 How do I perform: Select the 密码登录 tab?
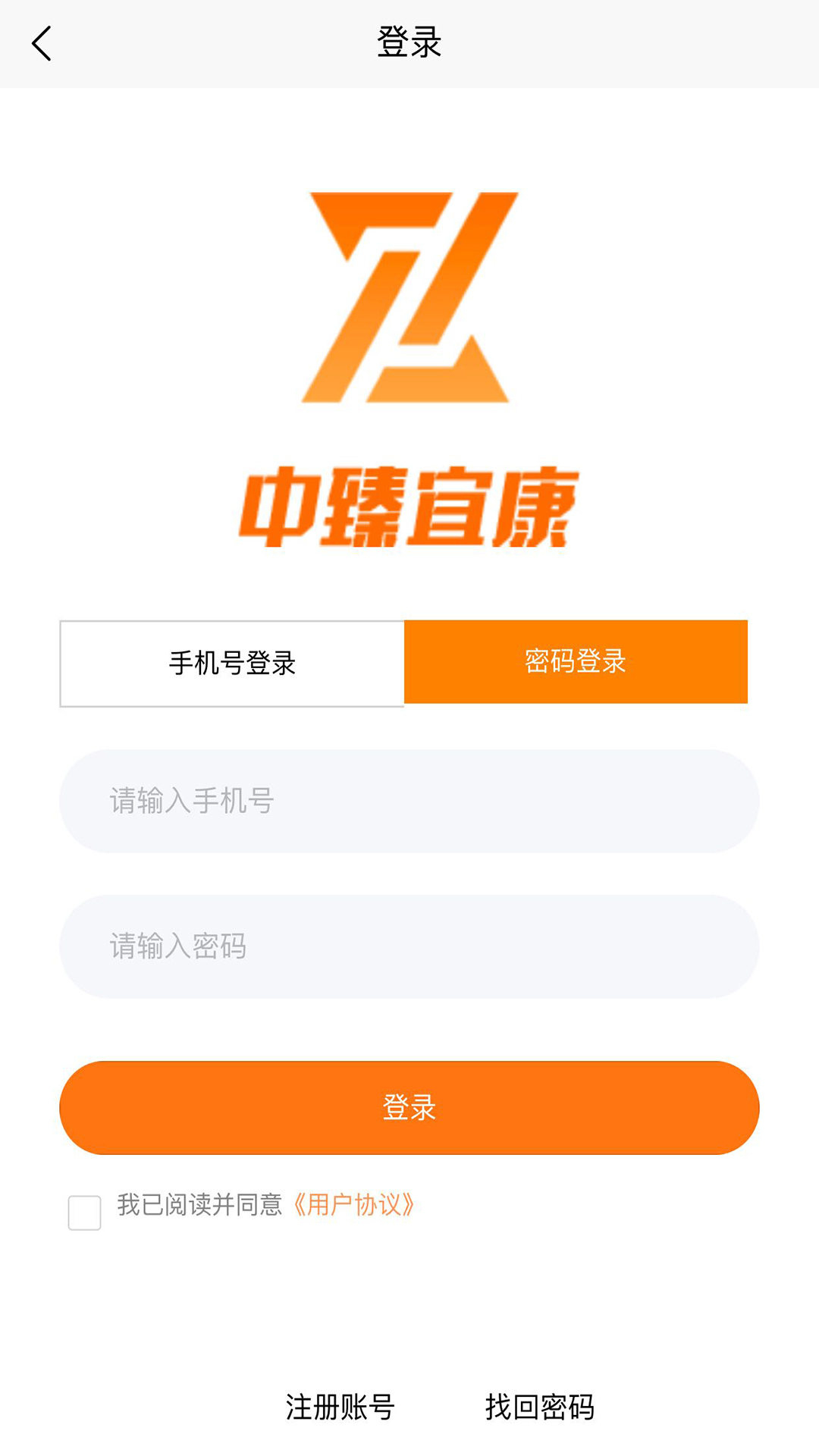point(576,662)
